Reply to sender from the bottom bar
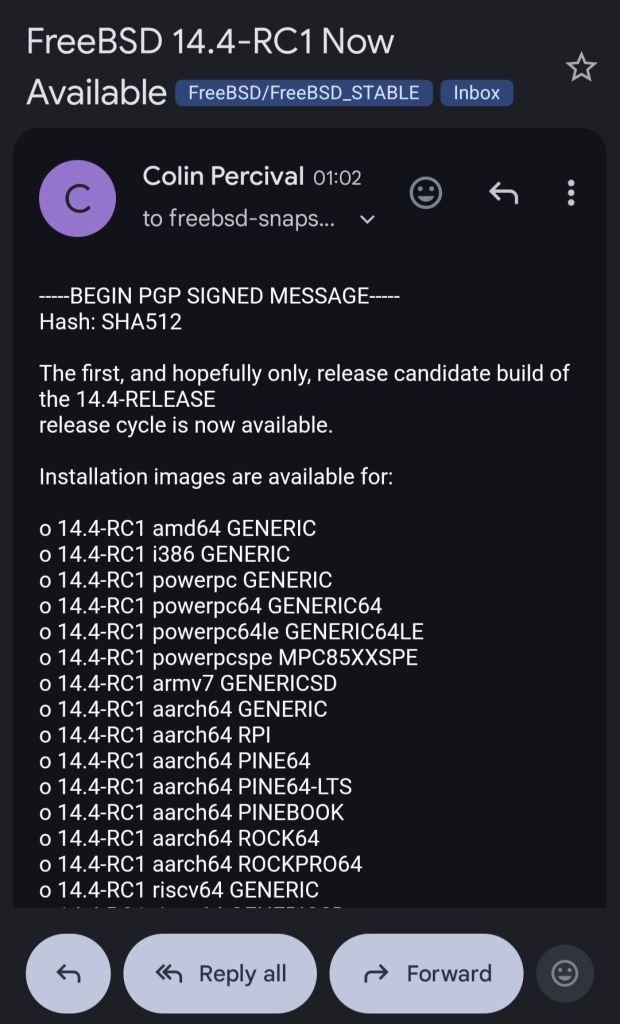 [68, 973]
